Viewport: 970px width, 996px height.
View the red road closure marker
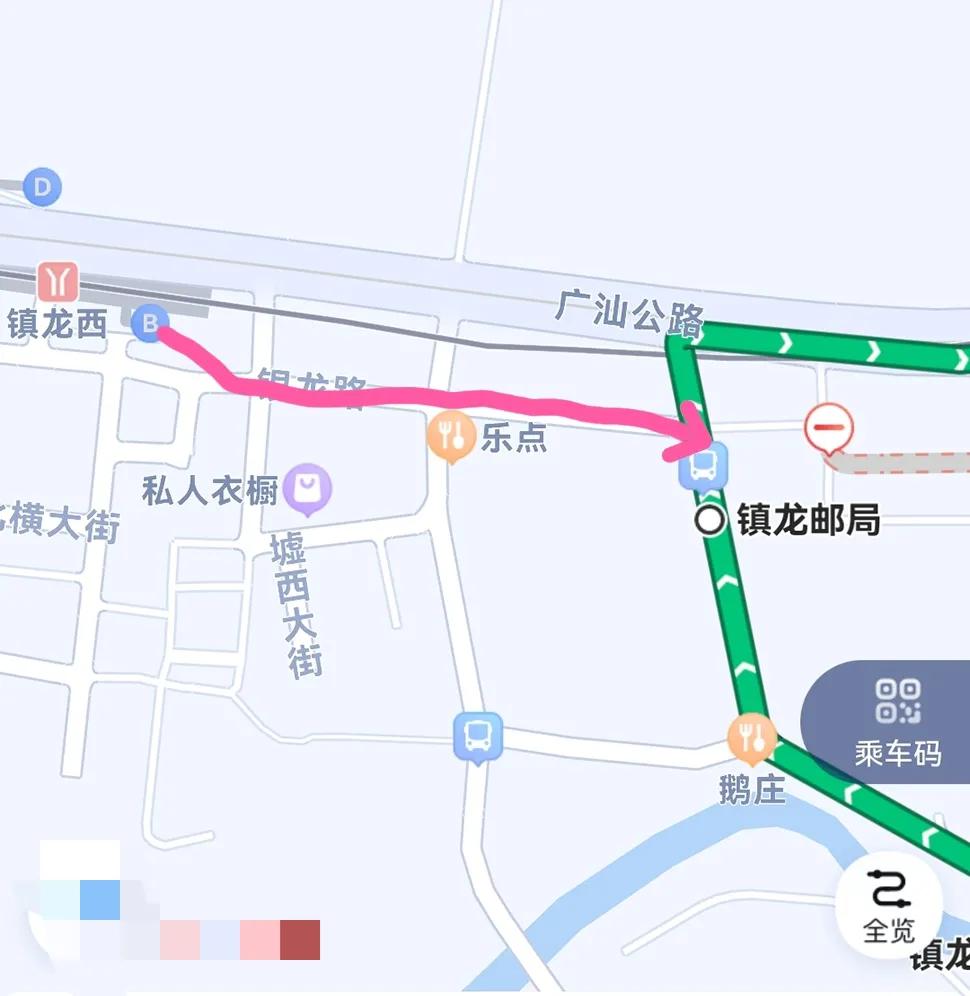tap(829, 429)
